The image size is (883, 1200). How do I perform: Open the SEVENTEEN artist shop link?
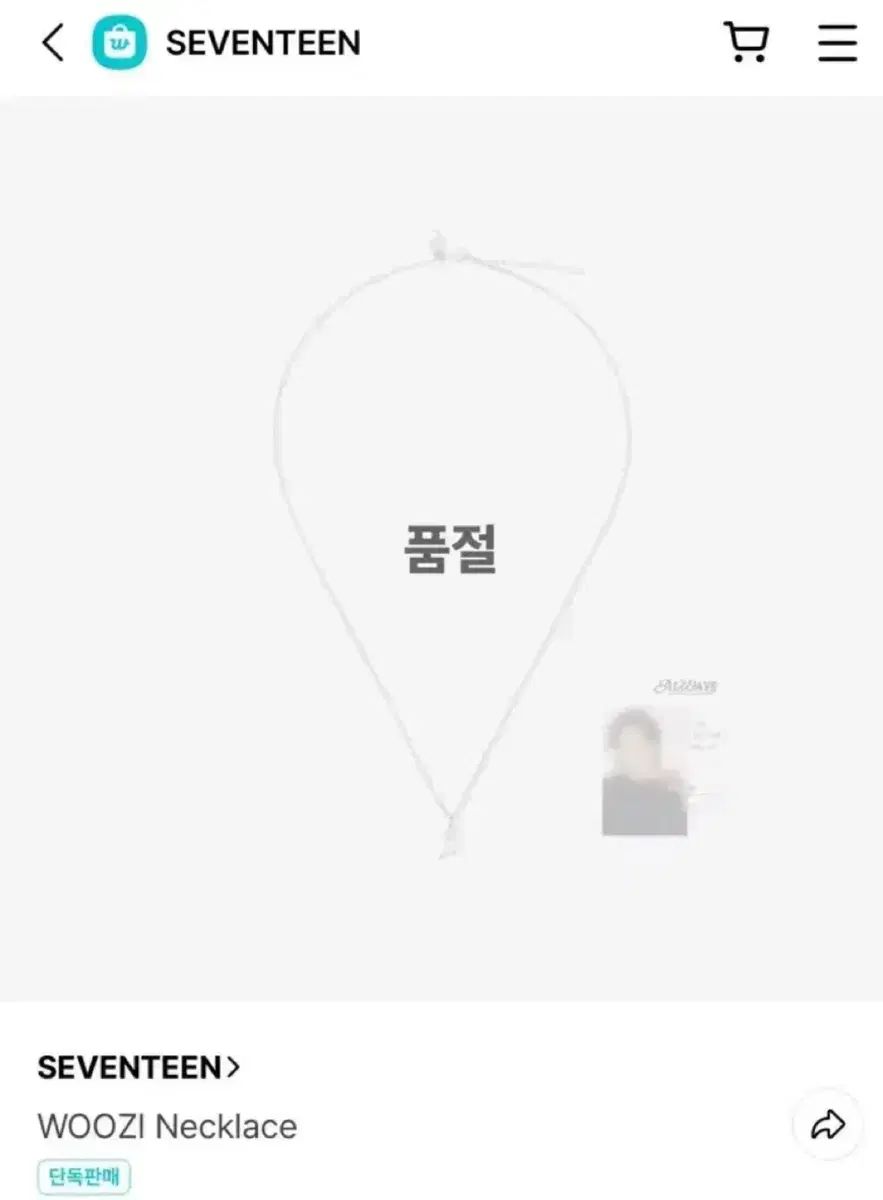coord(138,1067)
